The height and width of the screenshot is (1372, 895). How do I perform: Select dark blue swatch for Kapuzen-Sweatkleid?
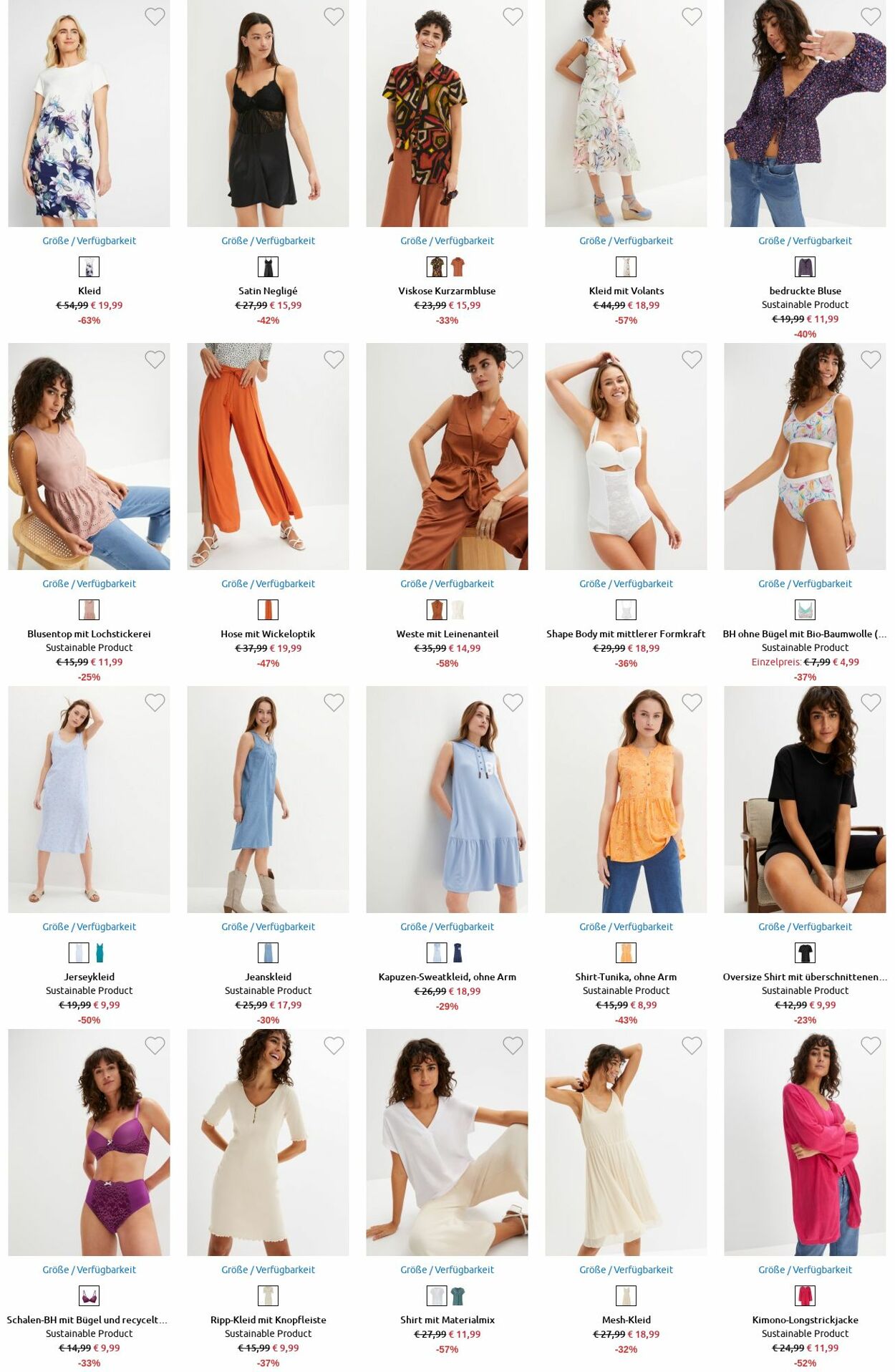458,953
